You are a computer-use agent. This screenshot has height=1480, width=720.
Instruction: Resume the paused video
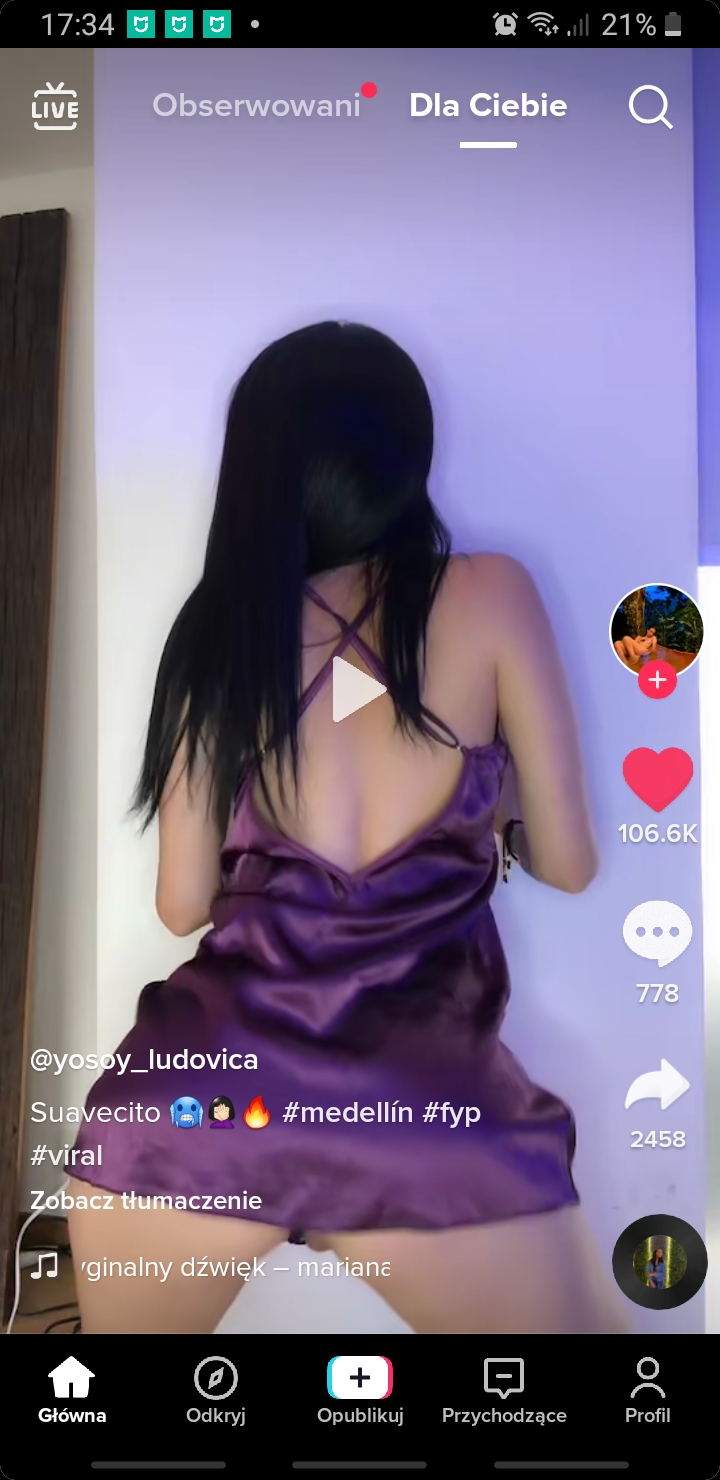click(x=359, y=689)
